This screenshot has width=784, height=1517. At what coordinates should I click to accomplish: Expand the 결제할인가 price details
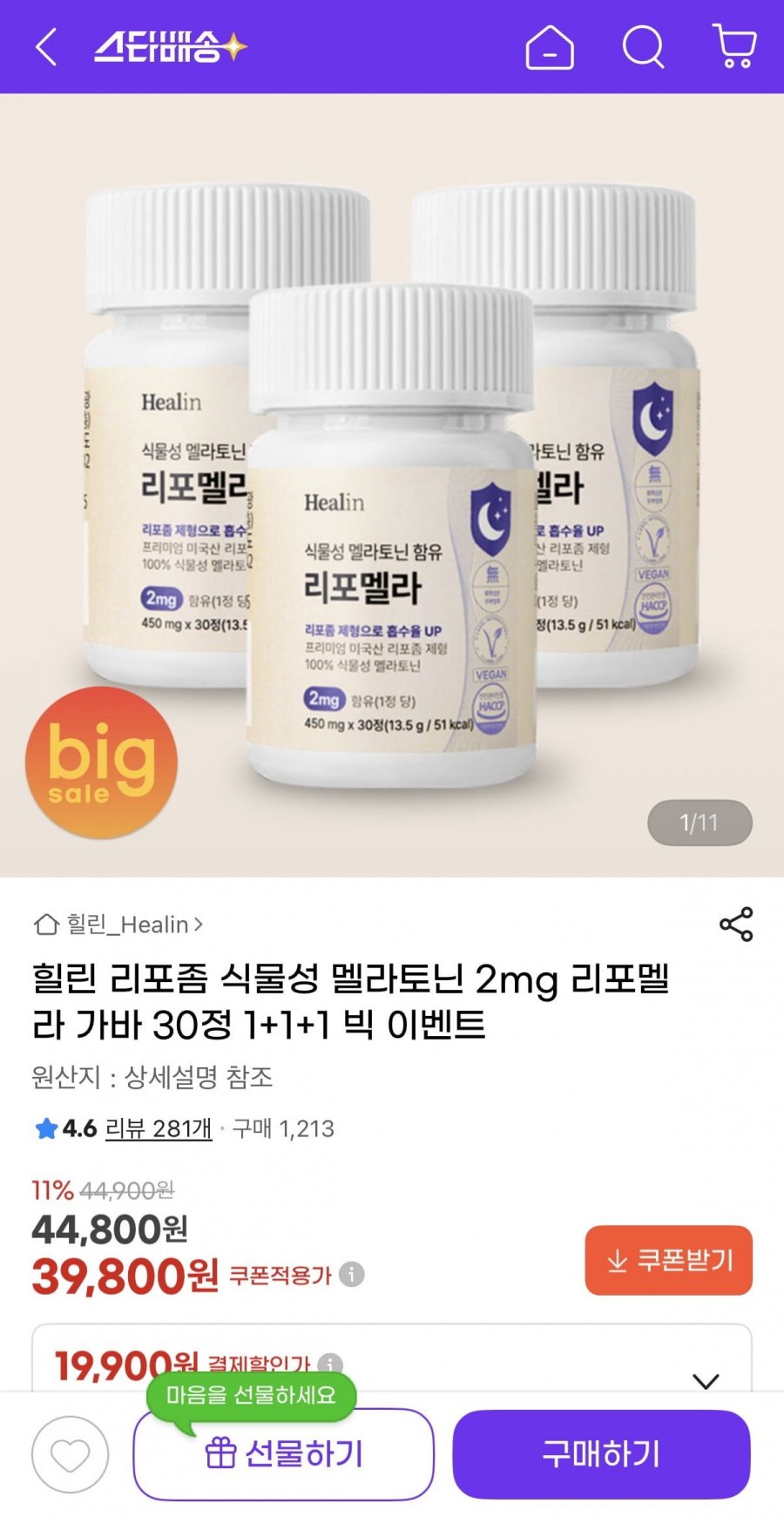click(705, 1380)
